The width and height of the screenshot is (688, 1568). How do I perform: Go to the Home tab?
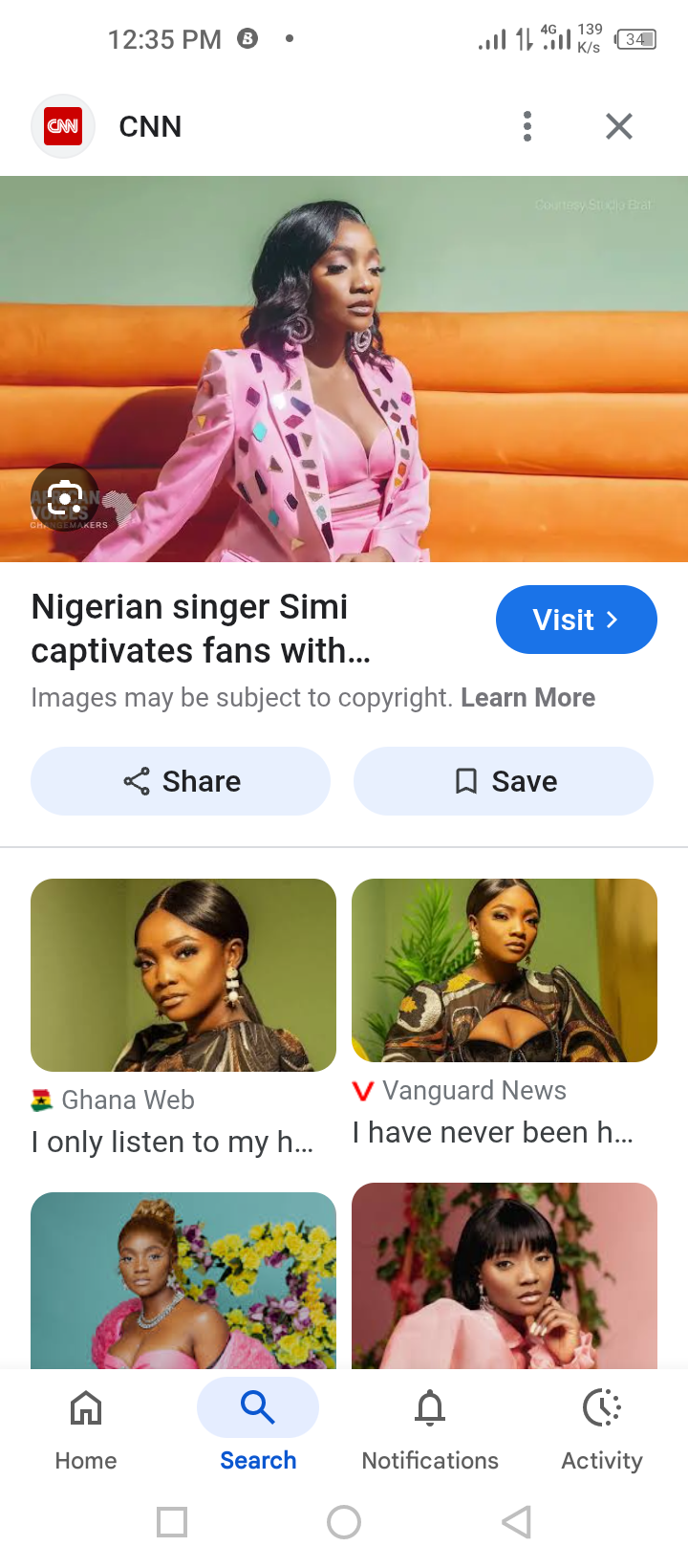pyautogui.click(x=86, y=1425)
